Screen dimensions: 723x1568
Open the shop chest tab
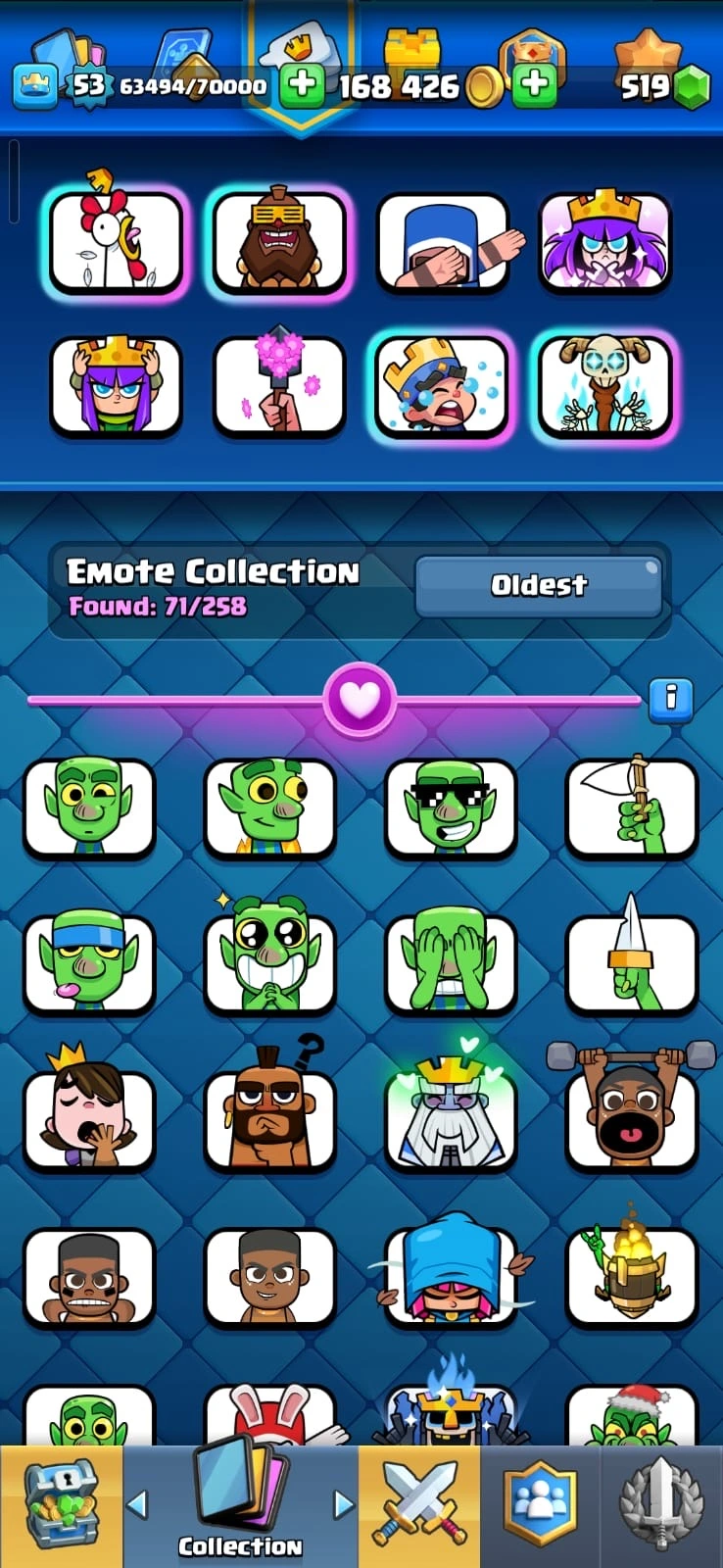click(x=61, y=1505)
